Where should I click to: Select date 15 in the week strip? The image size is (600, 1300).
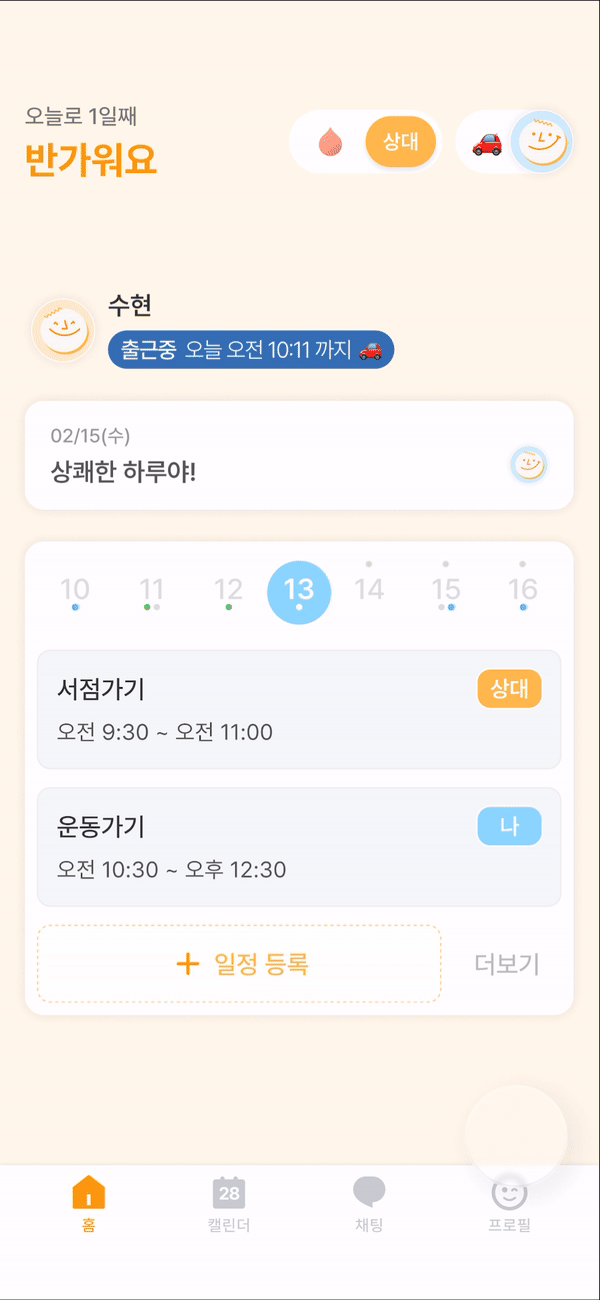point(446,590)
